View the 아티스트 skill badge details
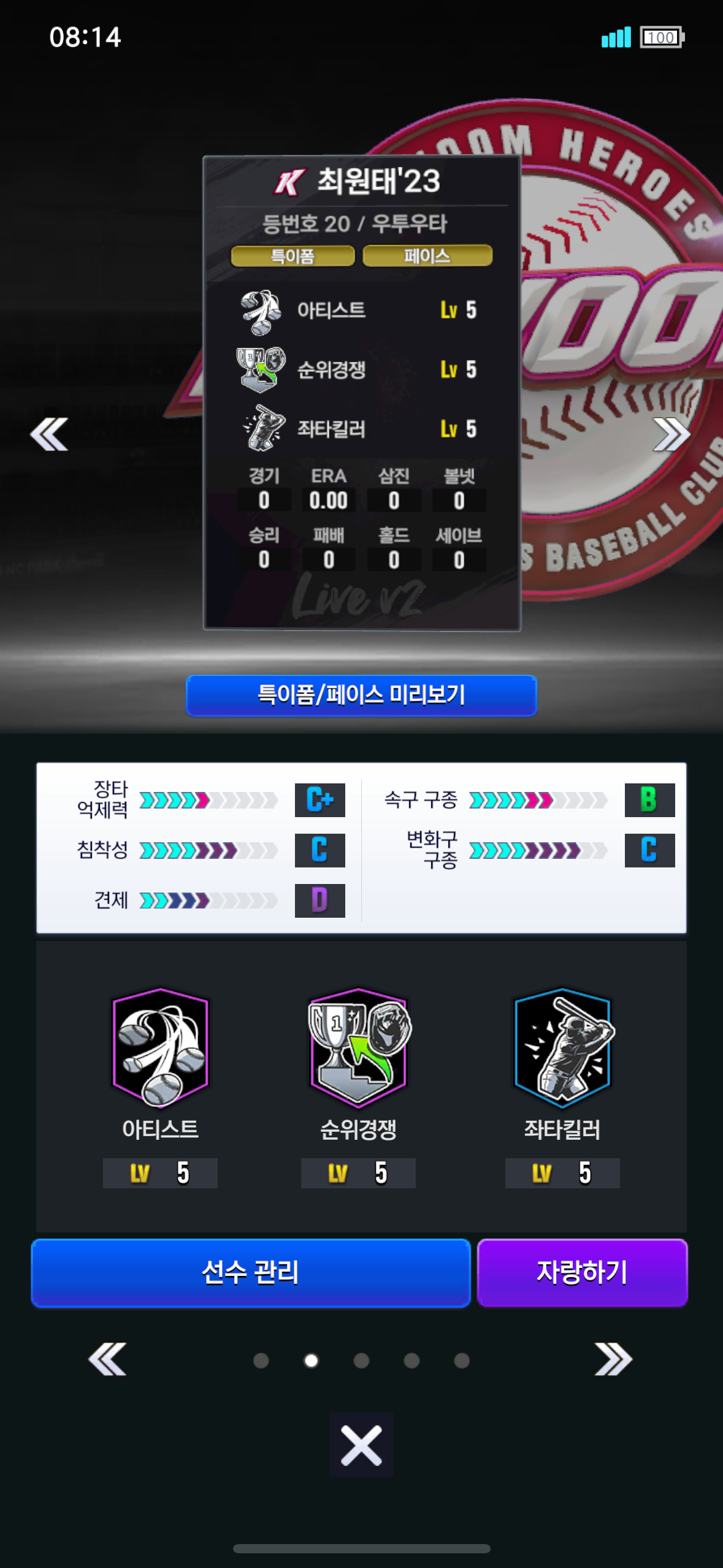The width and height of the screenshot is (723, 1568). (x=160, y=1047)
